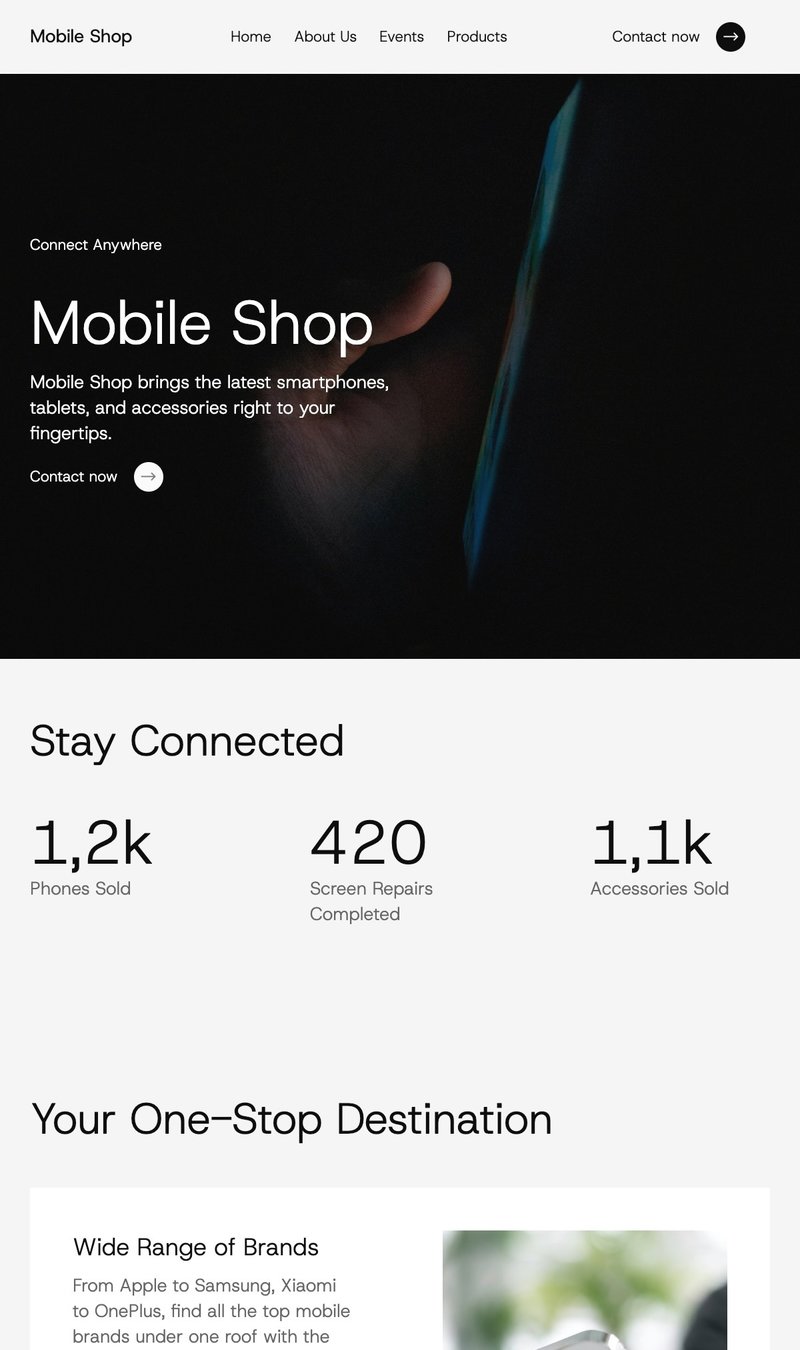
Task: Select the Mobile Shop hero heading
Action: [x=201, y=324]
